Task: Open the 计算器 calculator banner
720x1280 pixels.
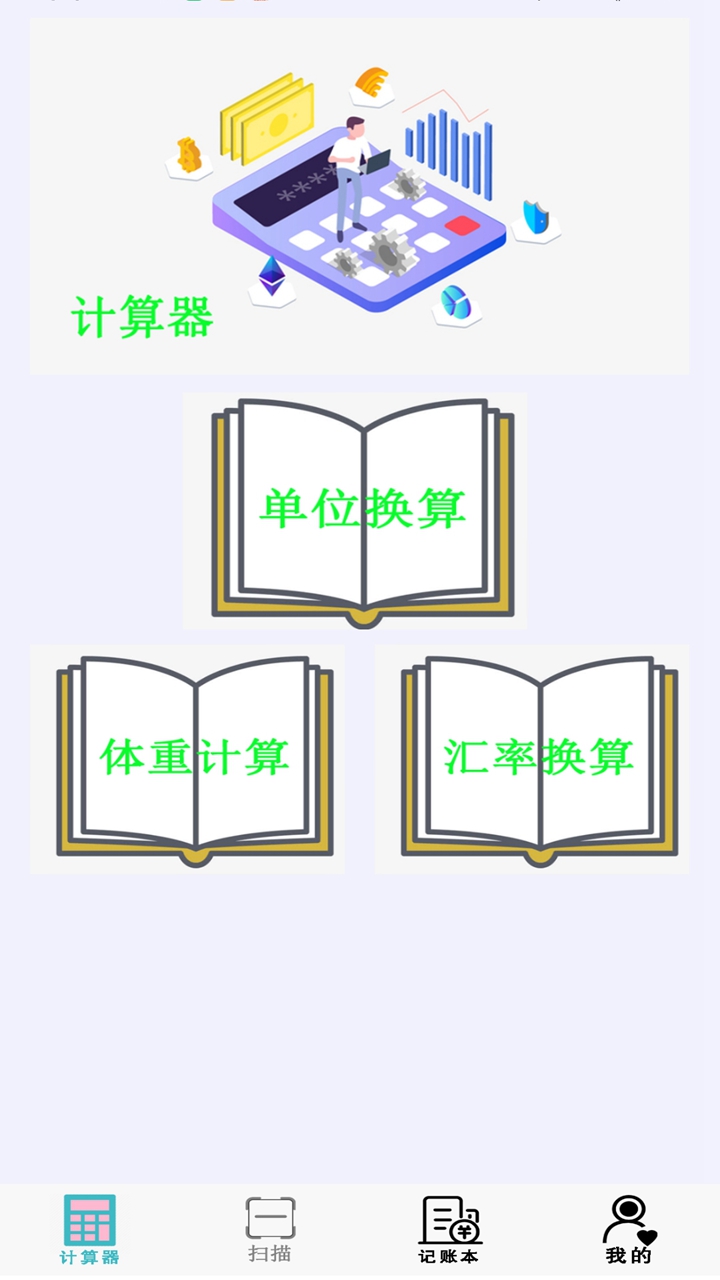Action: (x=359, y=197)
